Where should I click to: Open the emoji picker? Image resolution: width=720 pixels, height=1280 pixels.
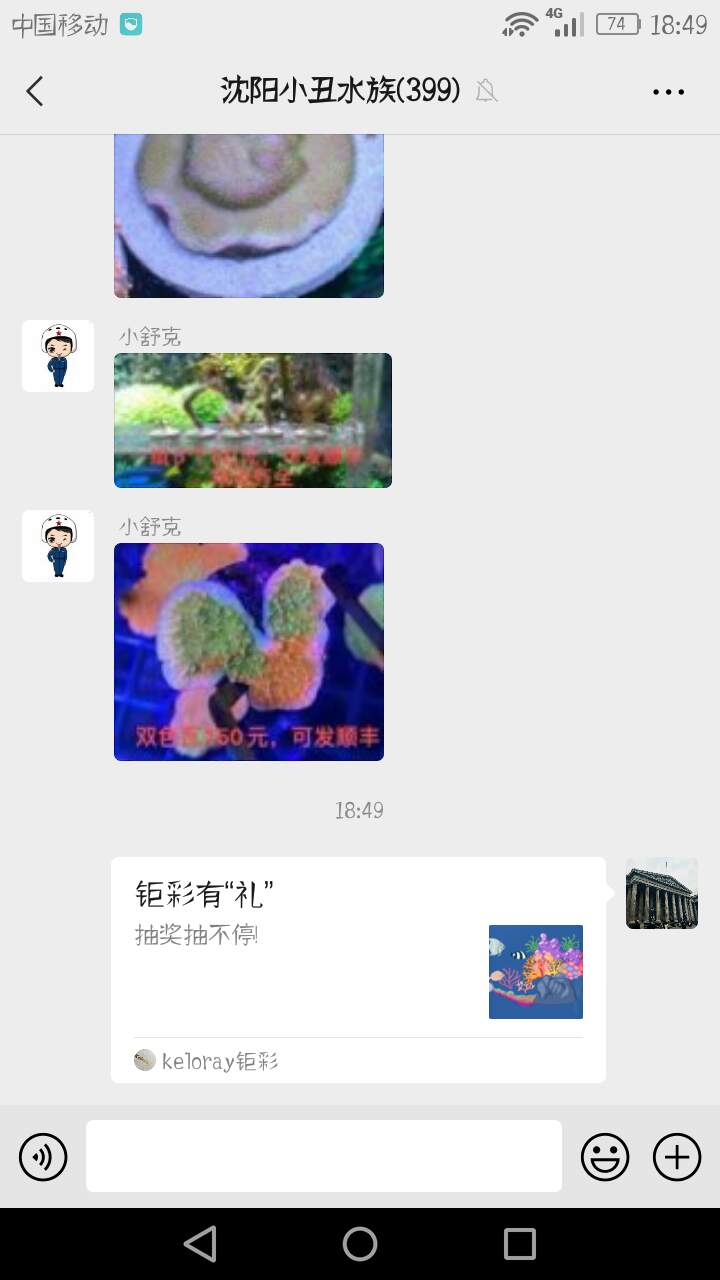605,1157
